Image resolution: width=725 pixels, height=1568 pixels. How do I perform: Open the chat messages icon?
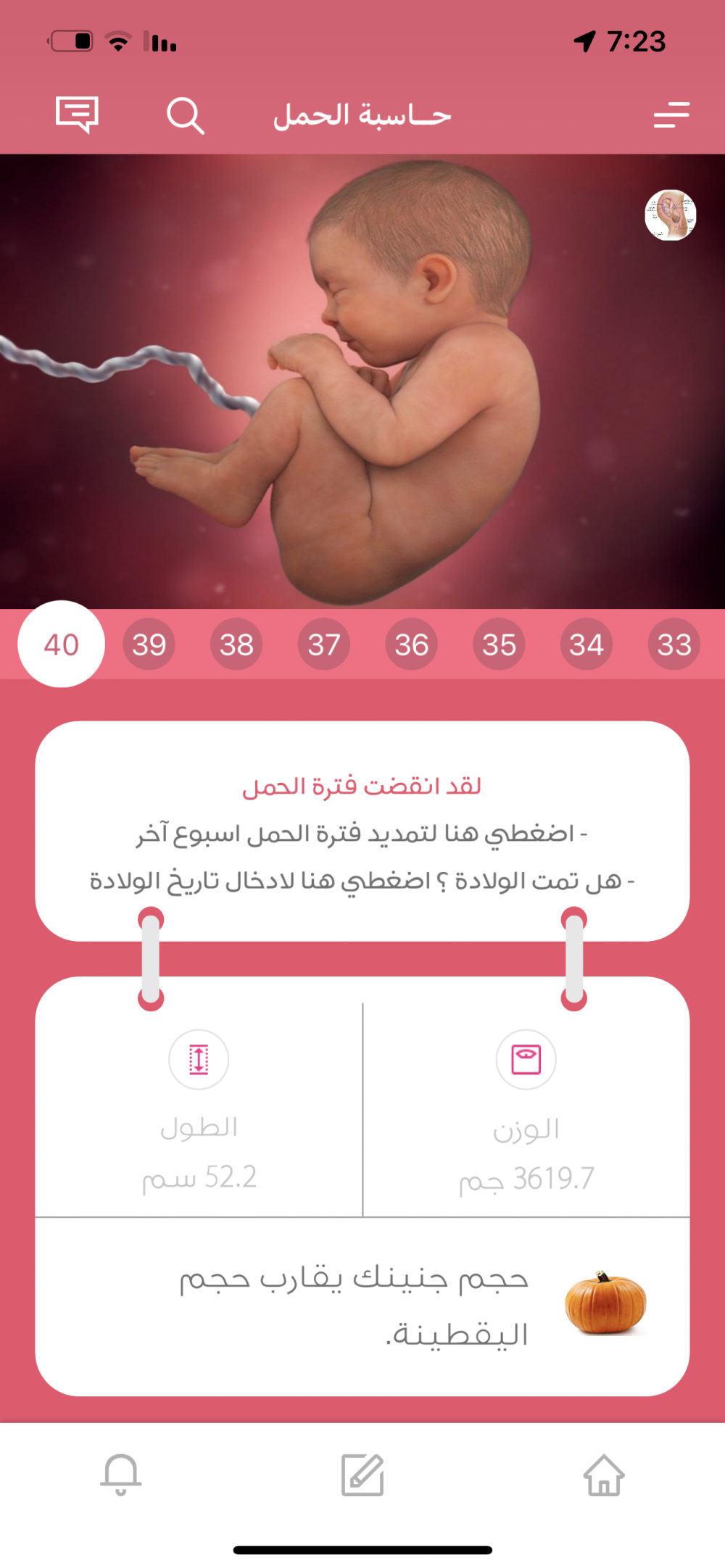[77, 115]
